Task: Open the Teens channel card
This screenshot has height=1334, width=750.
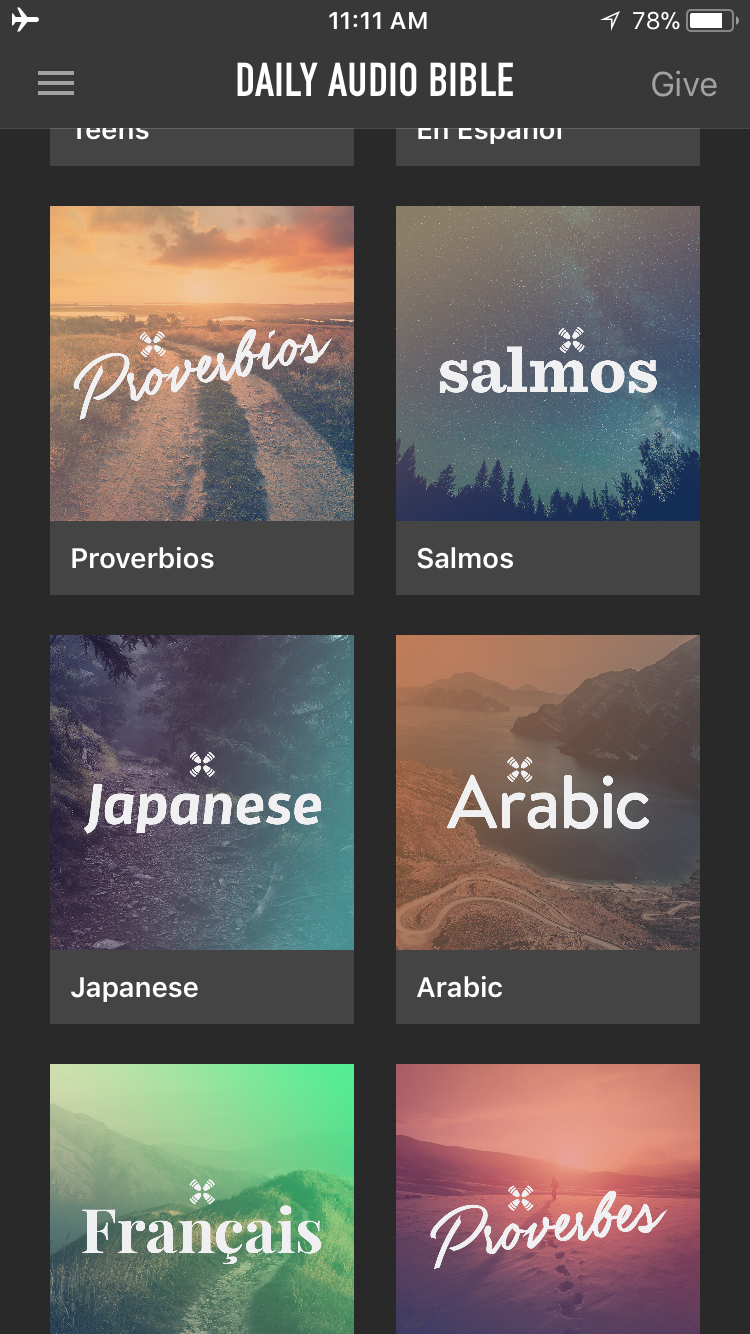Action: pyautogui.click(x=202, y=147)
